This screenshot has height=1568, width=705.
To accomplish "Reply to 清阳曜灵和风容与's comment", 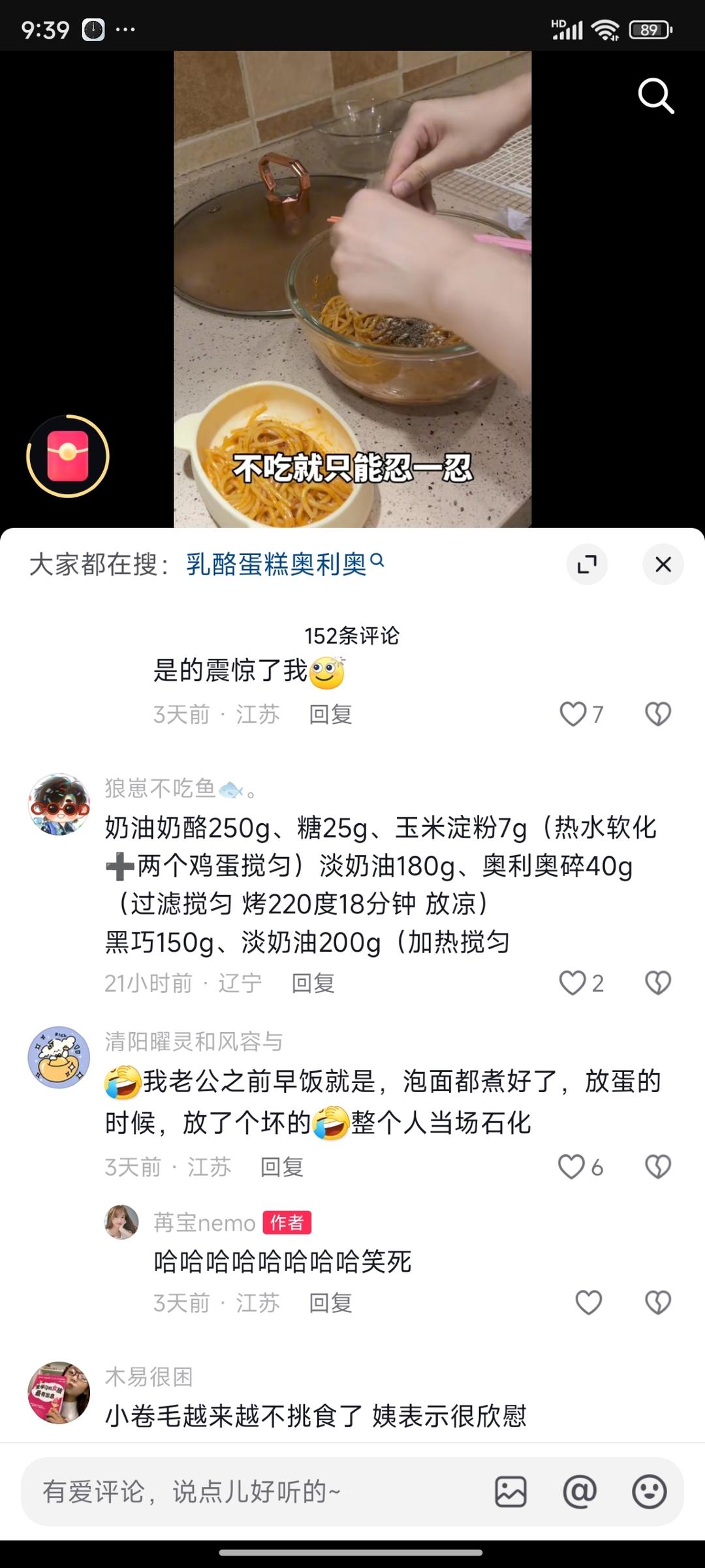I will click(282, 1167).
